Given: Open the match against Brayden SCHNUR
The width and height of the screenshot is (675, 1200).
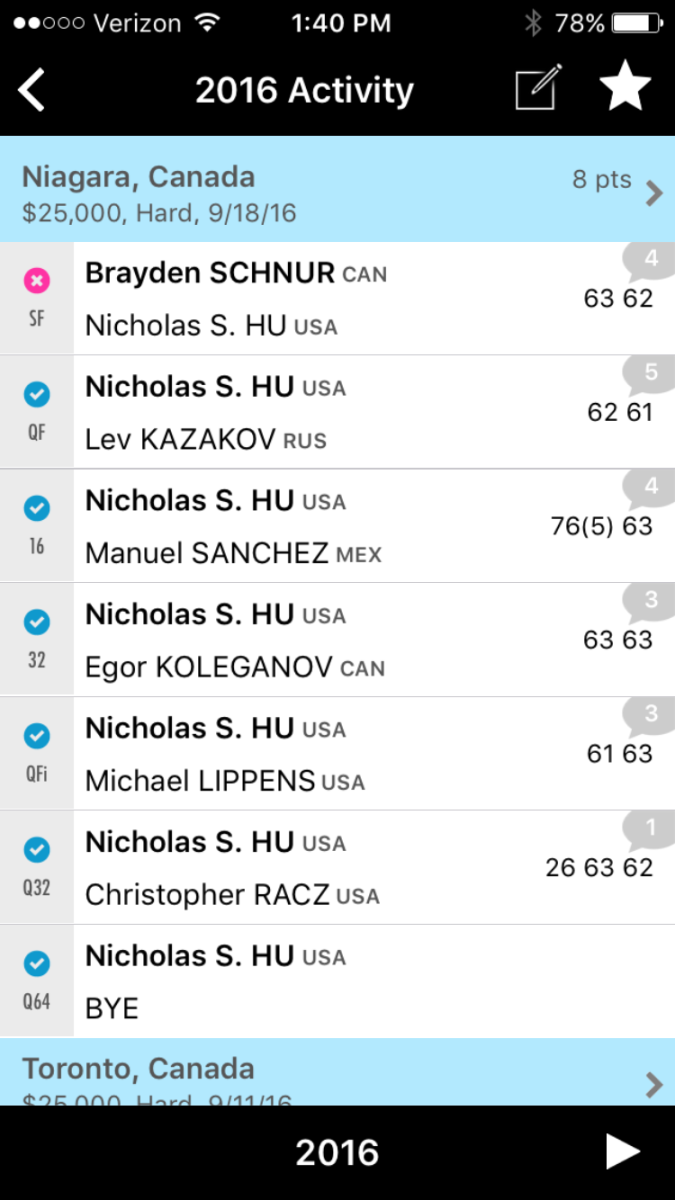Looking at the screenshot, I should click(x=337, y=298).
